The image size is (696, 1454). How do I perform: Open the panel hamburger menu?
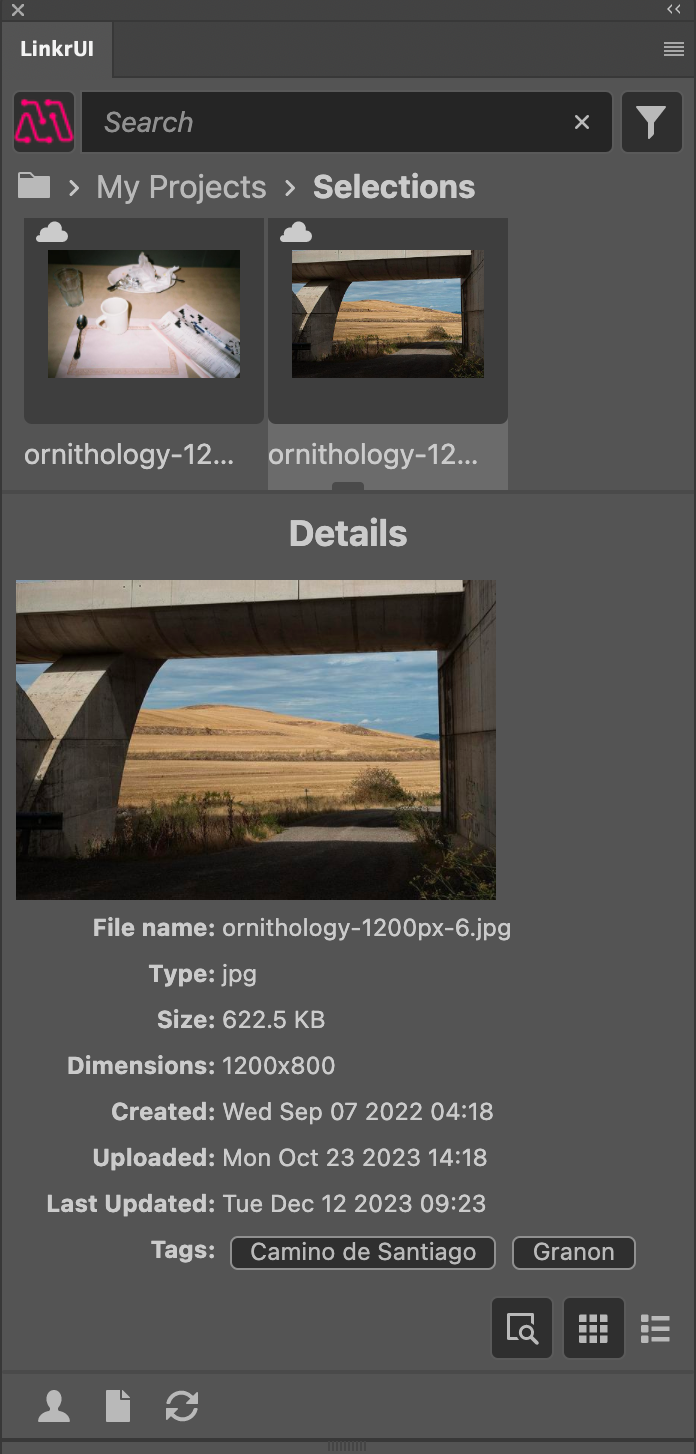(x=673, y=49)
